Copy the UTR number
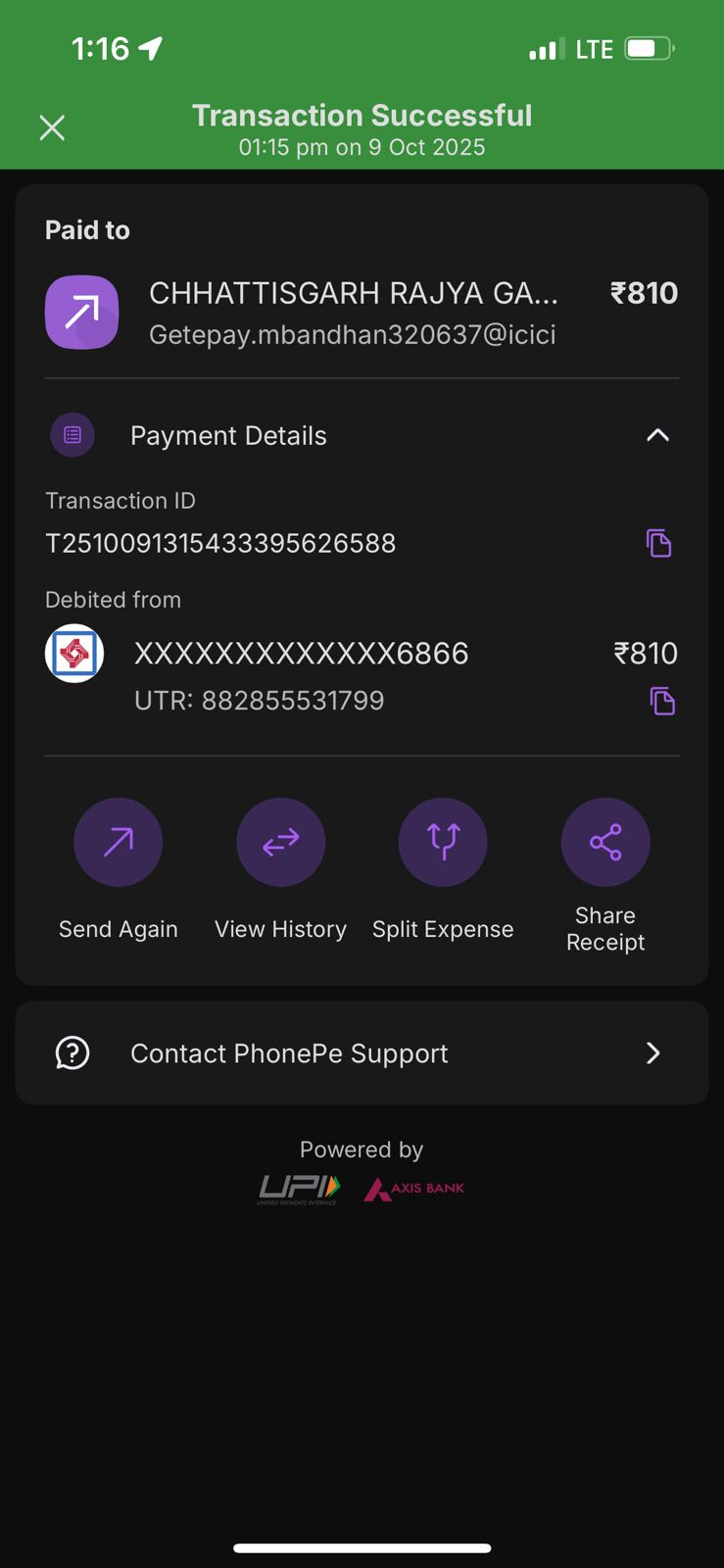 click(x=662, y=701)
